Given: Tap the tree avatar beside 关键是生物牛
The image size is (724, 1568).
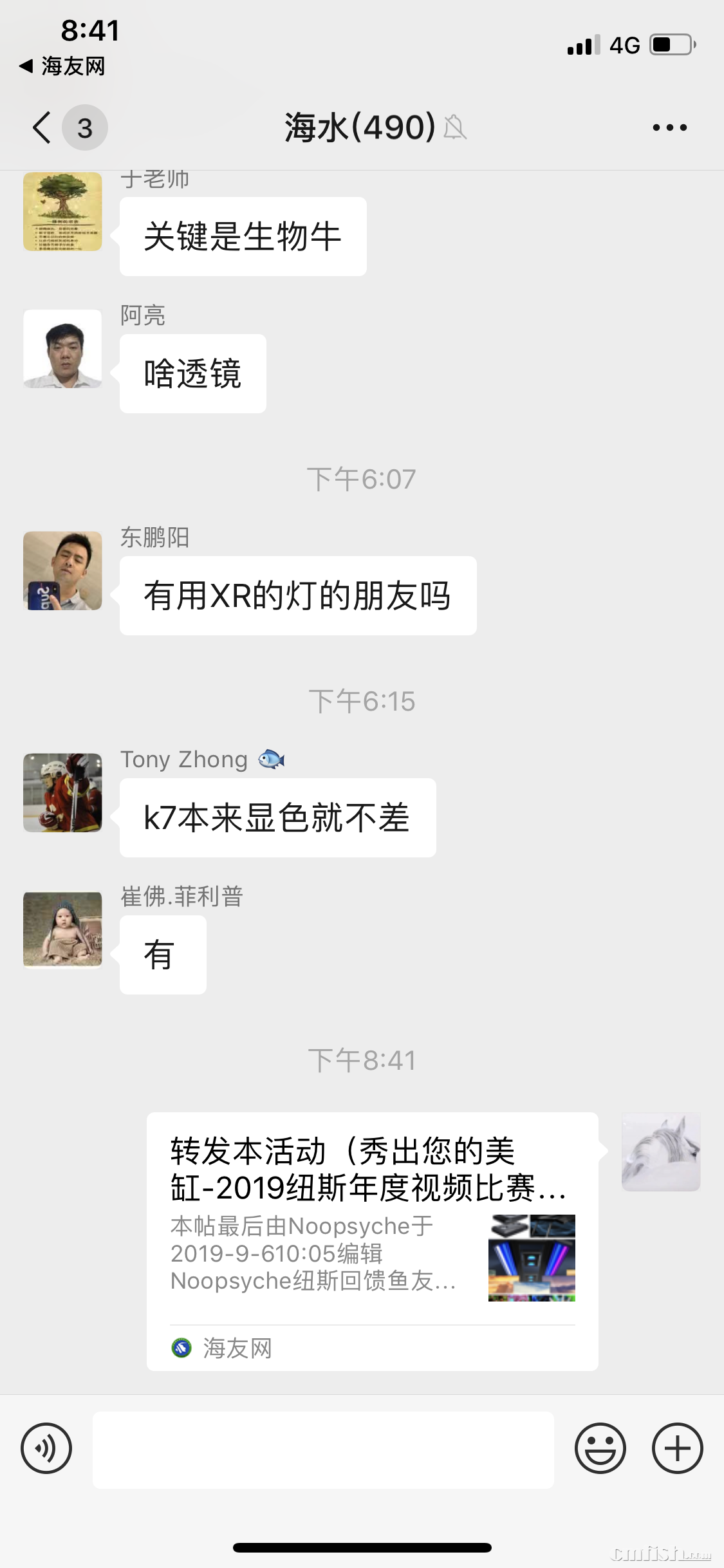Looking at the screenshot, I should point(62,211).
